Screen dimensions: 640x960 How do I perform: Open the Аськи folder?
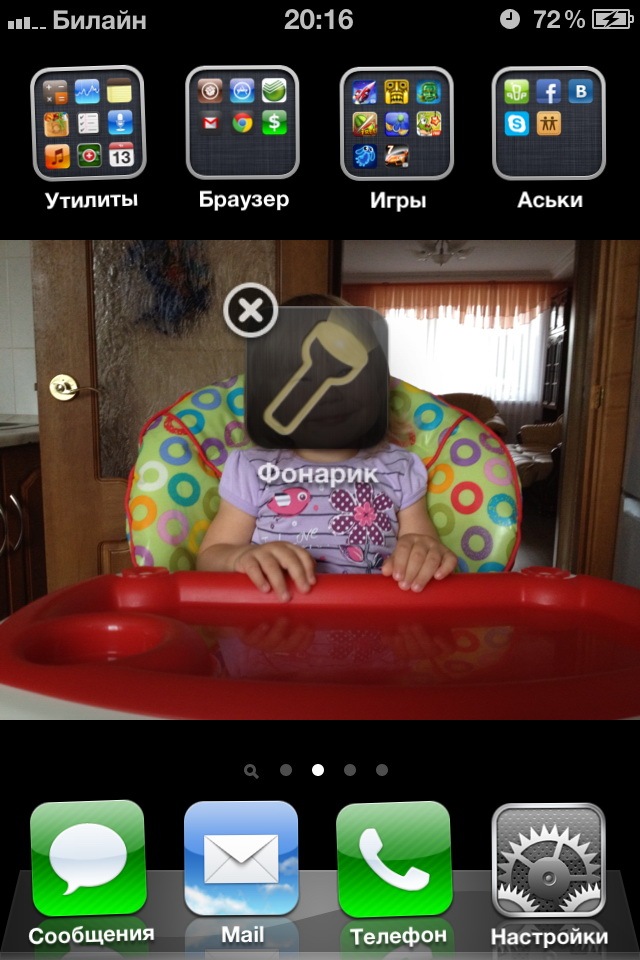pyautogui.click(x=549, y=123)
